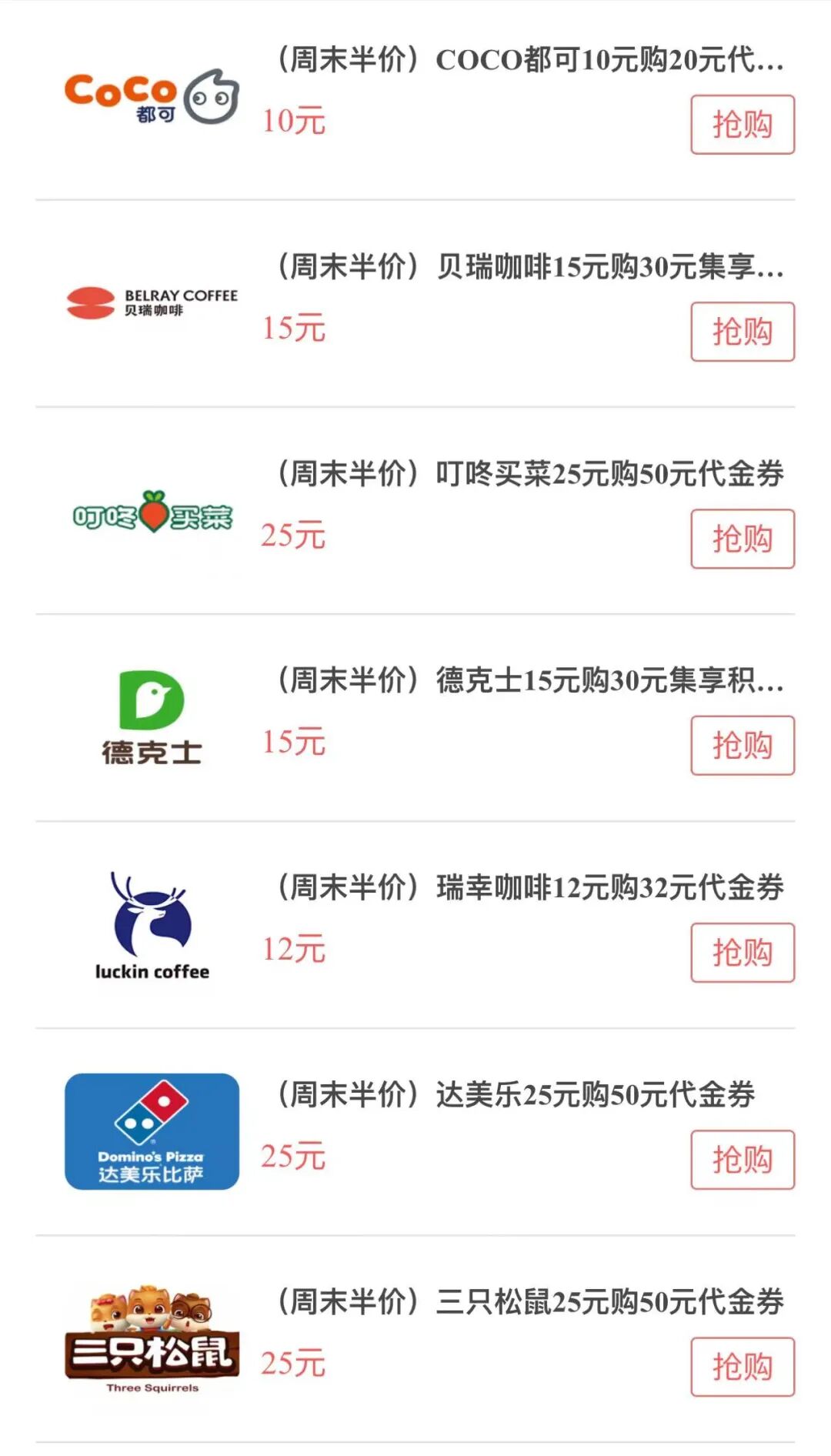Open the COCO都可 10元购20元 offer row
Viewport: 831px width, 1456px height.
[531, 60]
